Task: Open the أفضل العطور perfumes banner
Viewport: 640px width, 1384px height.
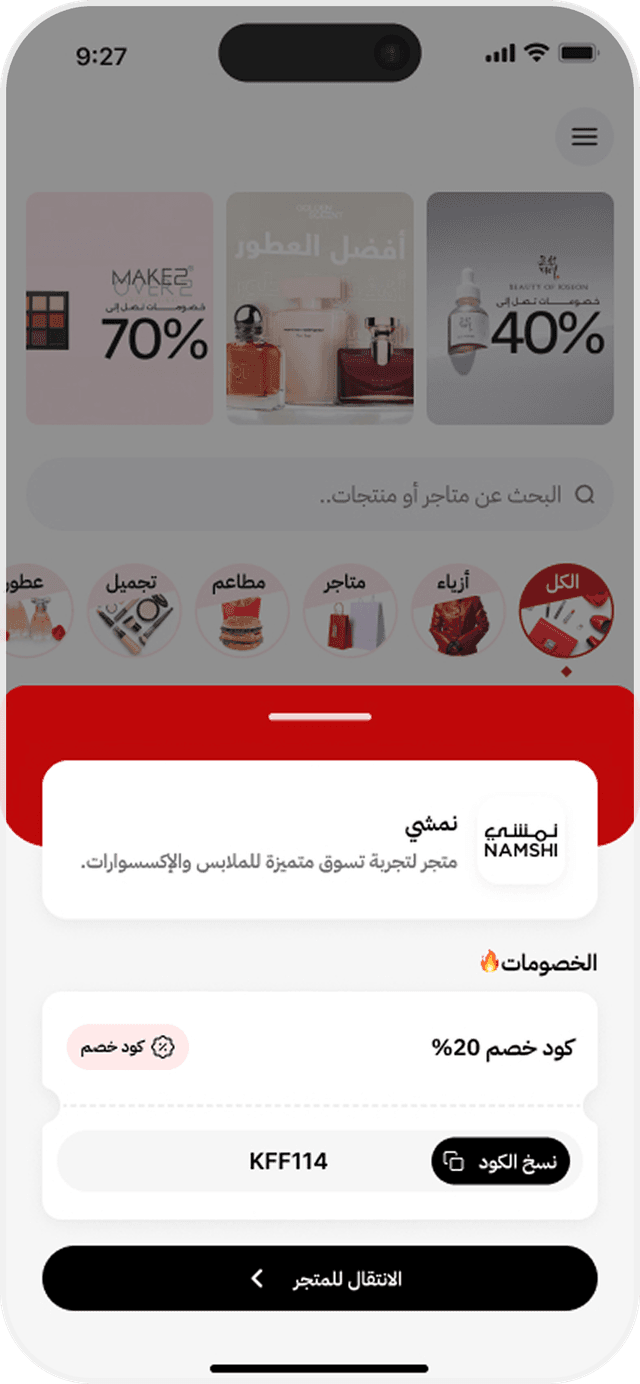Action: 320,308
